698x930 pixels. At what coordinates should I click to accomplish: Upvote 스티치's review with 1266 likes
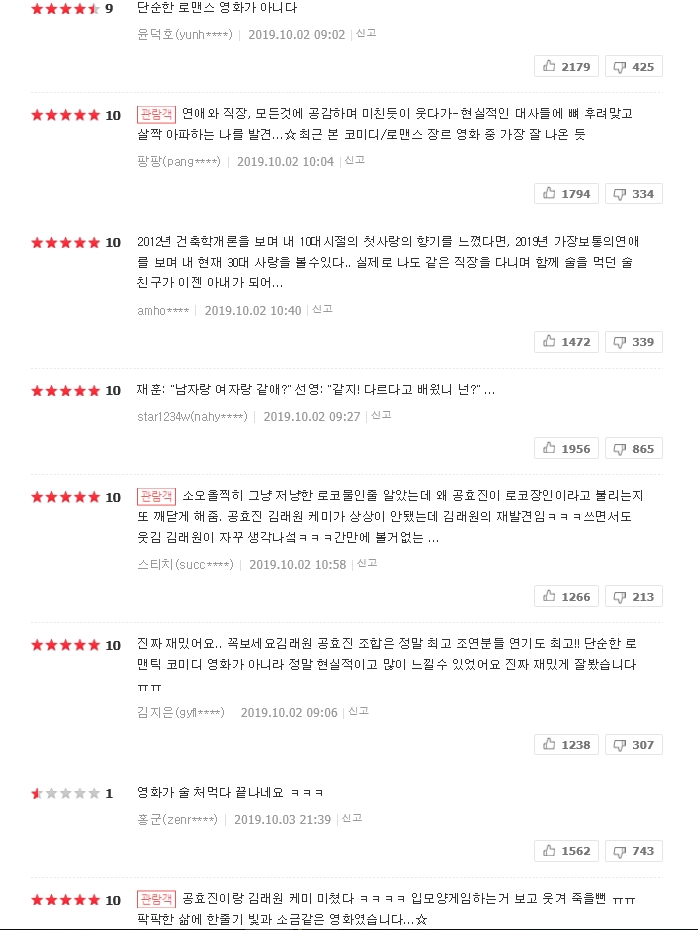click(x=566, y=597)
